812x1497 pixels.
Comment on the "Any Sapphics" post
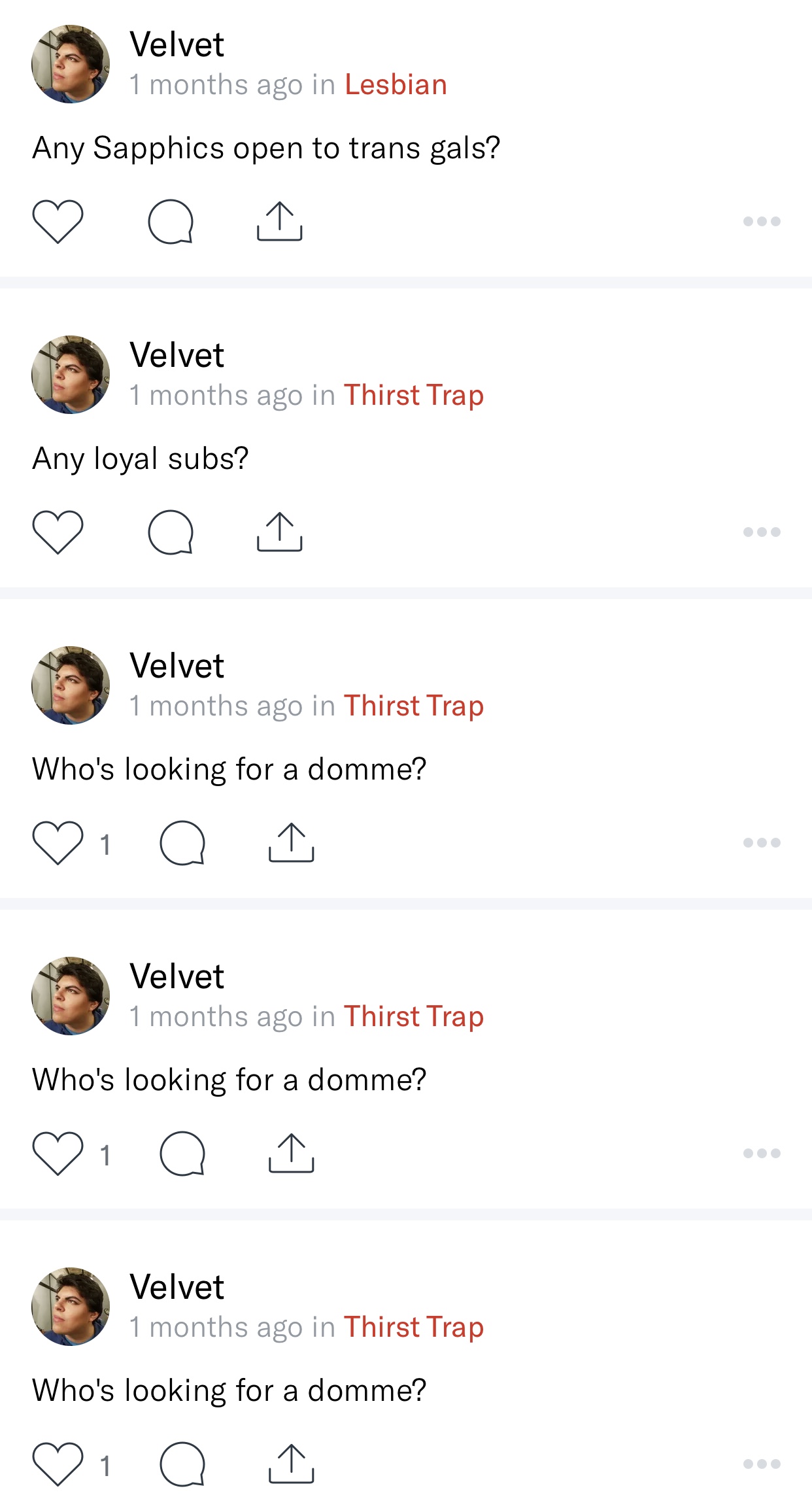171,221
